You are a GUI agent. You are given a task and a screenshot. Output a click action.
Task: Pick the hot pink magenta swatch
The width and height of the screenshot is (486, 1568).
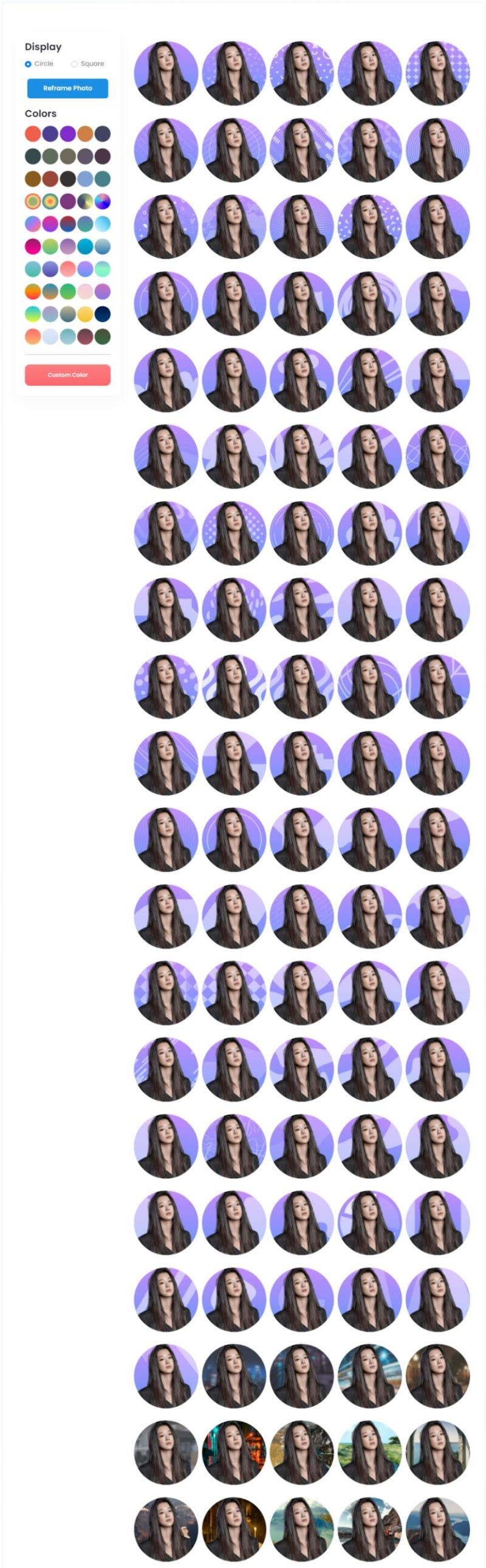pos(33,247)
